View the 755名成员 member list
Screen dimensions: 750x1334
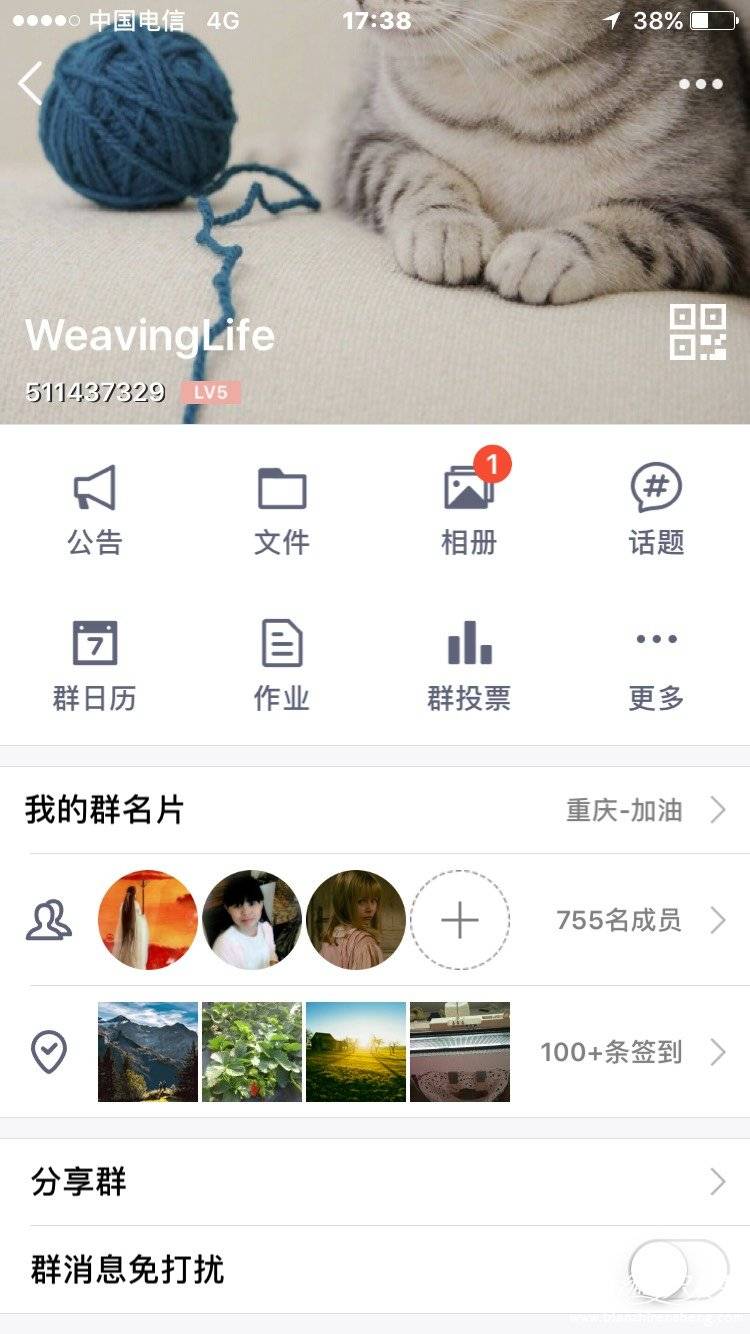(640, 920)
